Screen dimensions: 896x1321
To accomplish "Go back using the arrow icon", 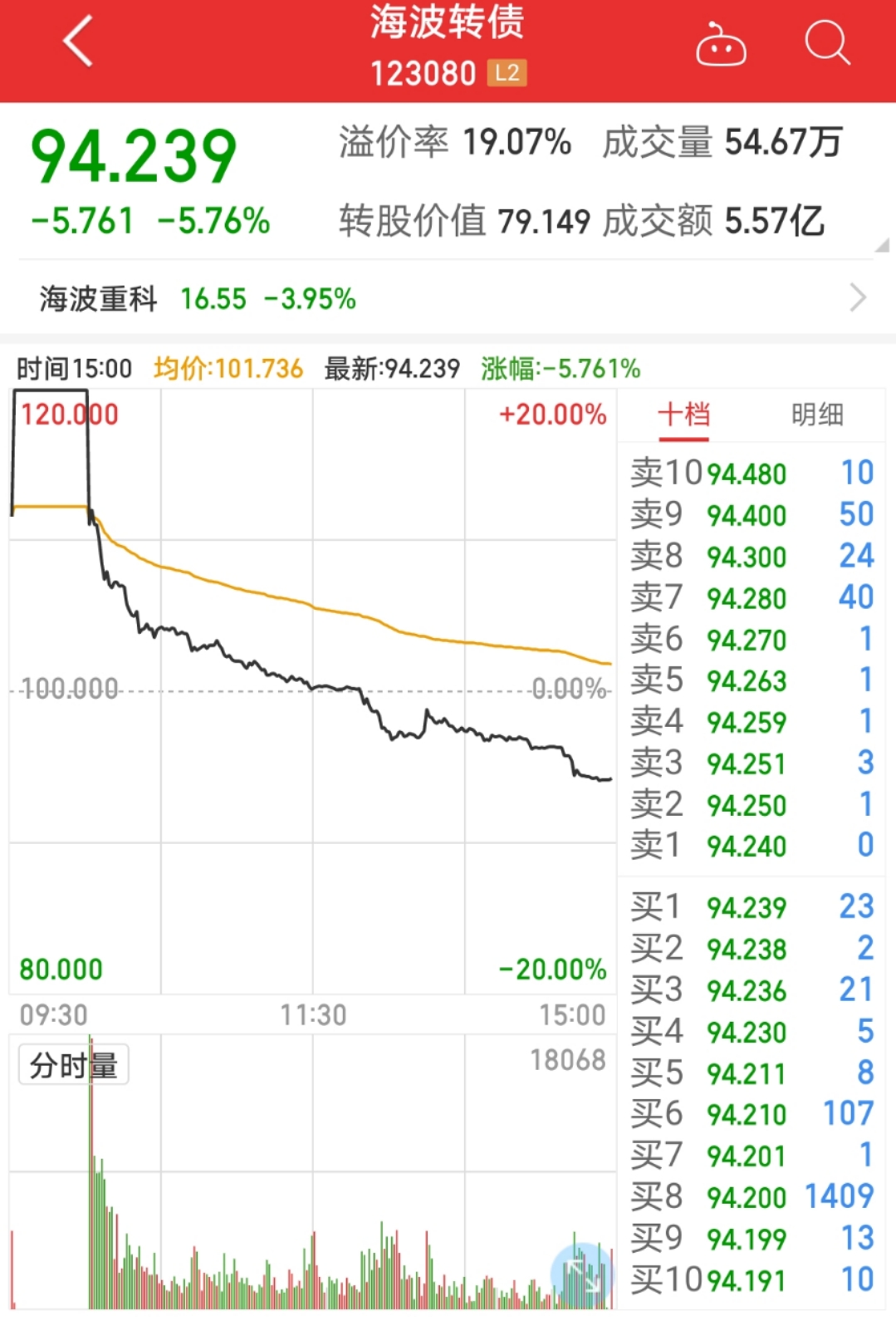I will pyautogui.click(x=78, y=42).
